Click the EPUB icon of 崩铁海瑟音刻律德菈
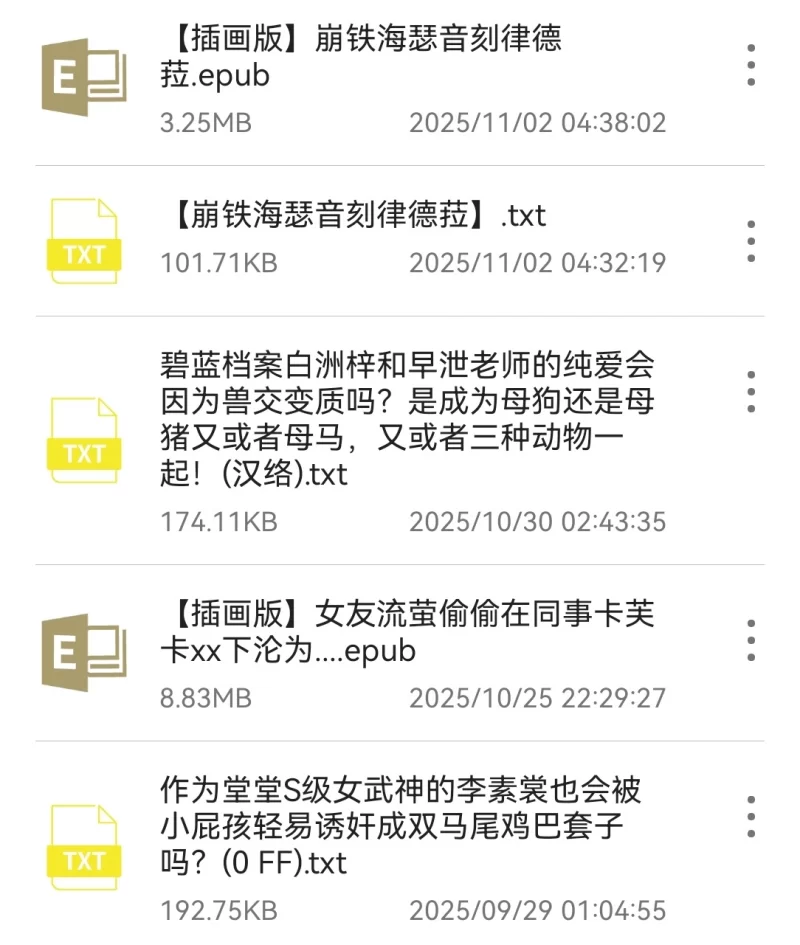Viewport: 800px width, 945px height. click(84, 73)
